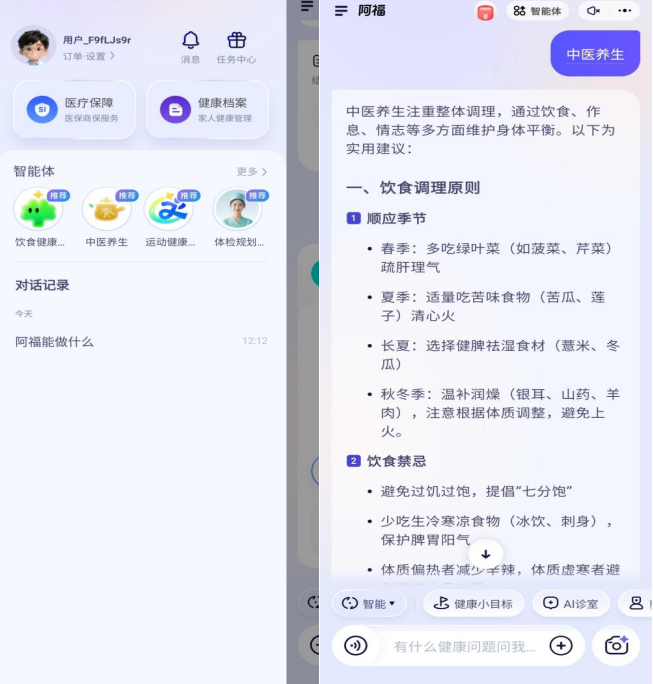Open the three-dot overflow menu
This screenshot has width=653, height=684.
[x=626, y=11]
